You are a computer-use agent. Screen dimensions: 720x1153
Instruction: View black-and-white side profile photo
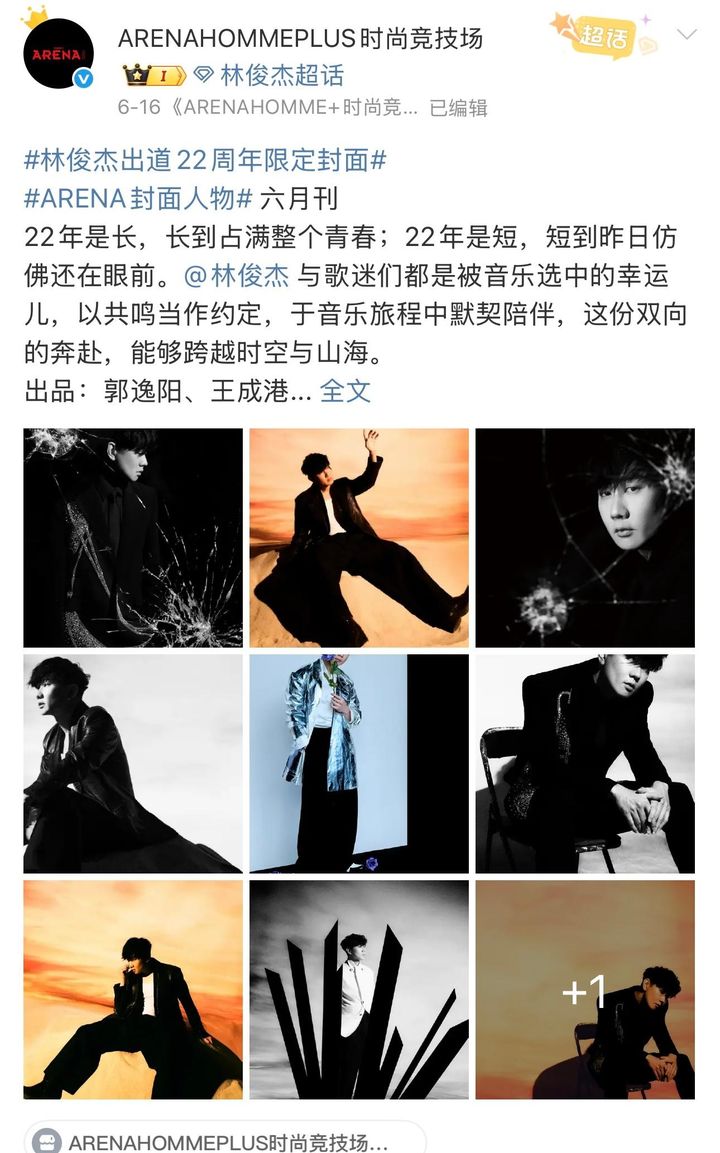click(x=133, y=764)
